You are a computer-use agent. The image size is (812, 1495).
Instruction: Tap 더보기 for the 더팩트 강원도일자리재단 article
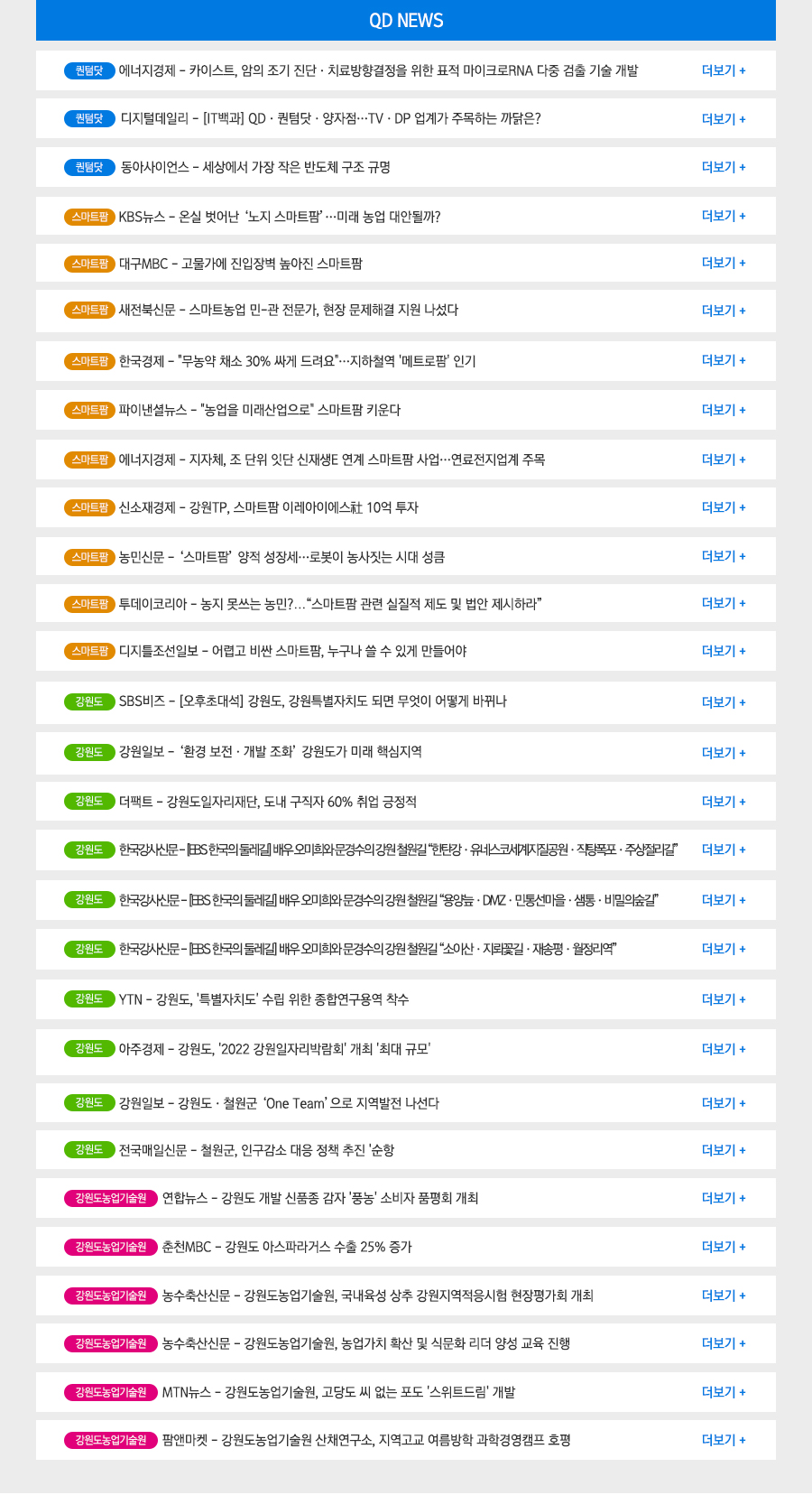pyautogui.click(x=724, y=802)
